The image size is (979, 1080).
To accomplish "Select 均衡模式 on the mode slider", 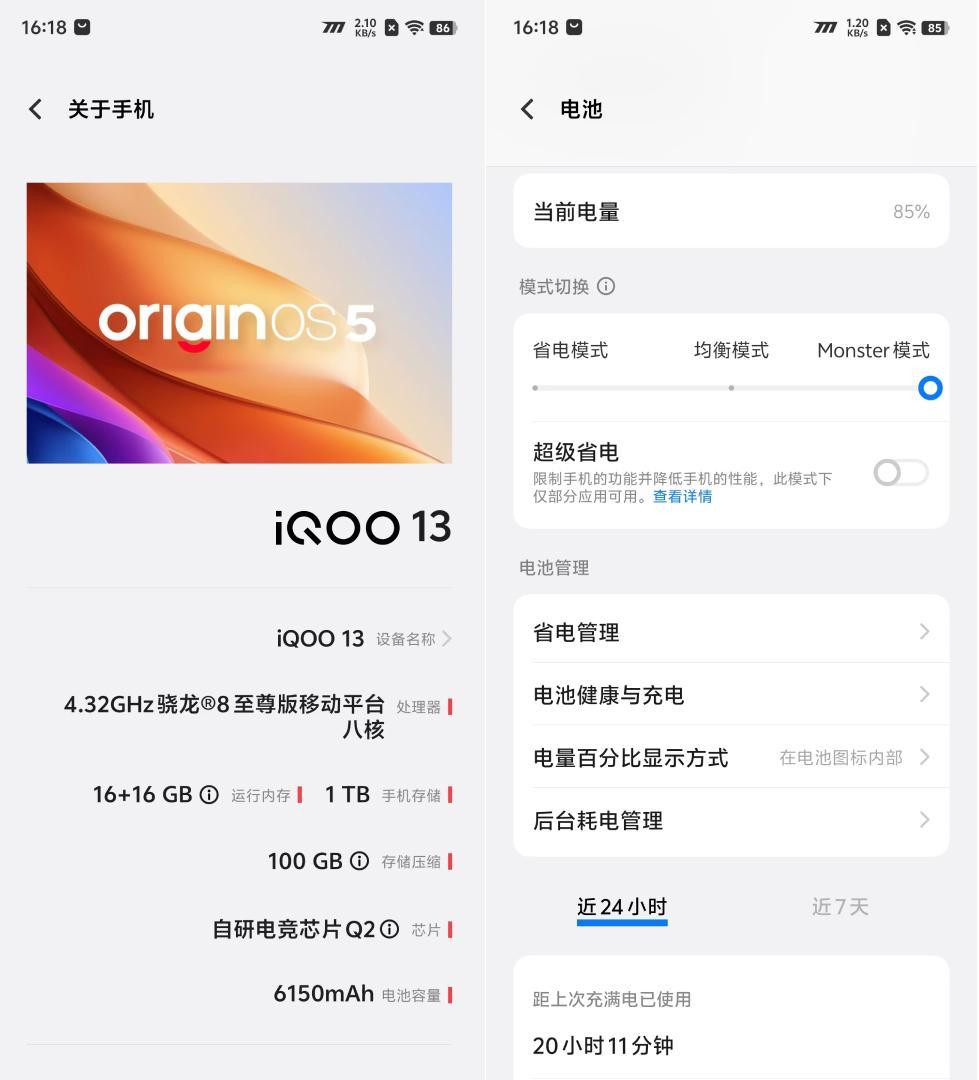I will click(x=731, y=387).
